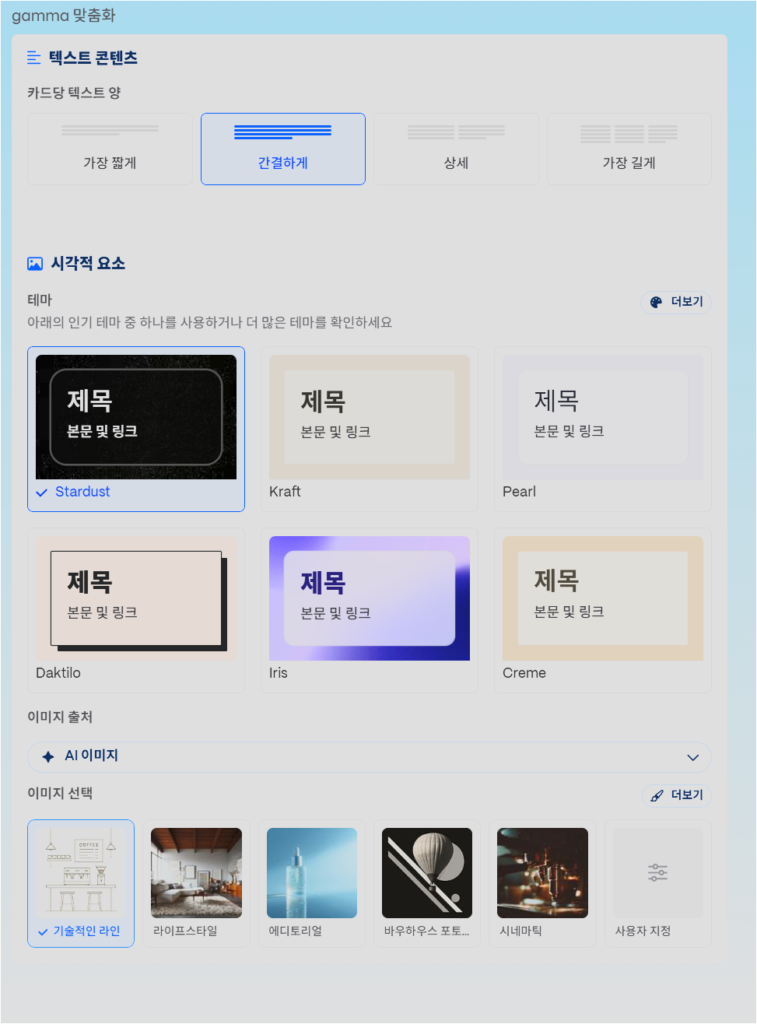Click 더보기 to view more themes
Screen dimensions: 757x1024
click(x=675, y=300)
